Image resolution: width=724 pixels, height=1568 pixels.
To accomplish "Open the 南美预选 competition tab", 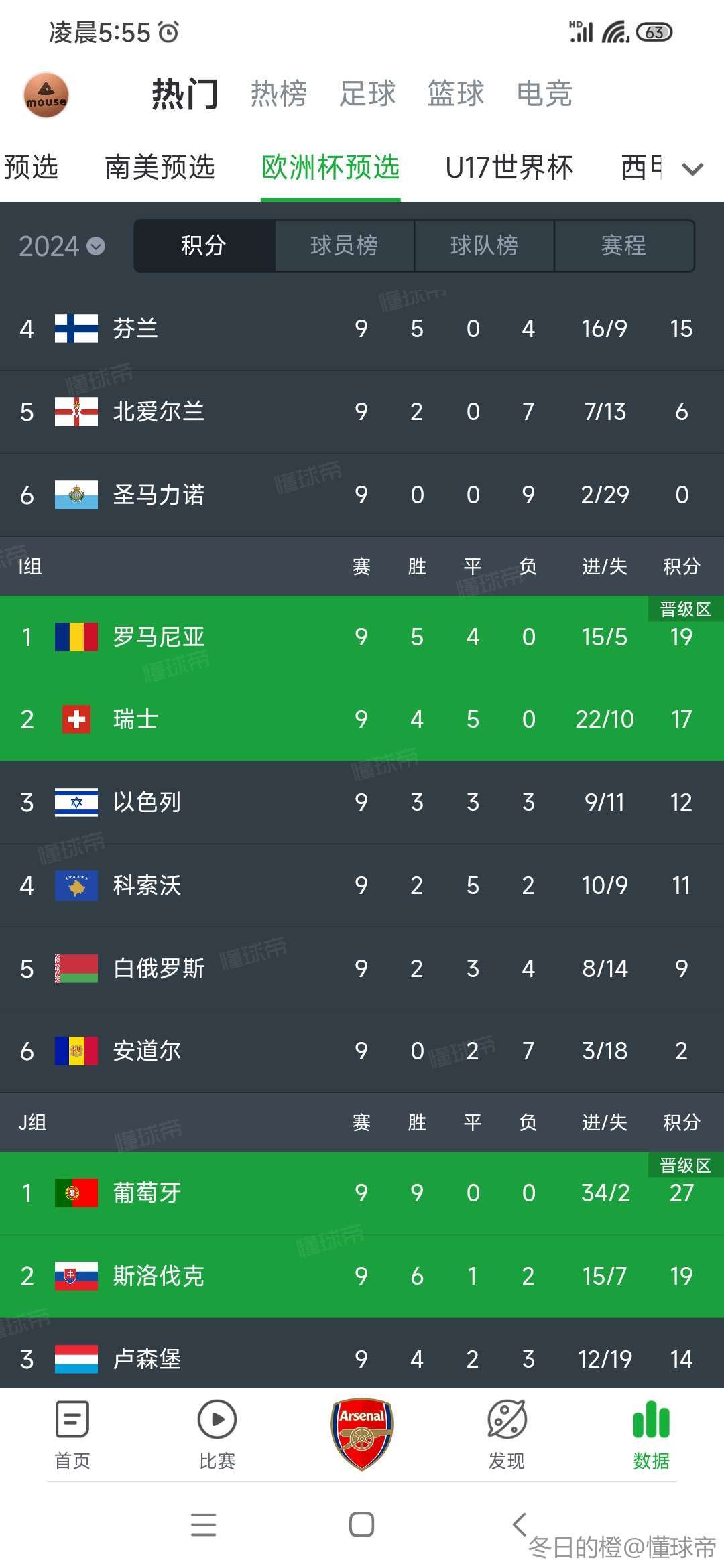I will (x=160, y=167).
